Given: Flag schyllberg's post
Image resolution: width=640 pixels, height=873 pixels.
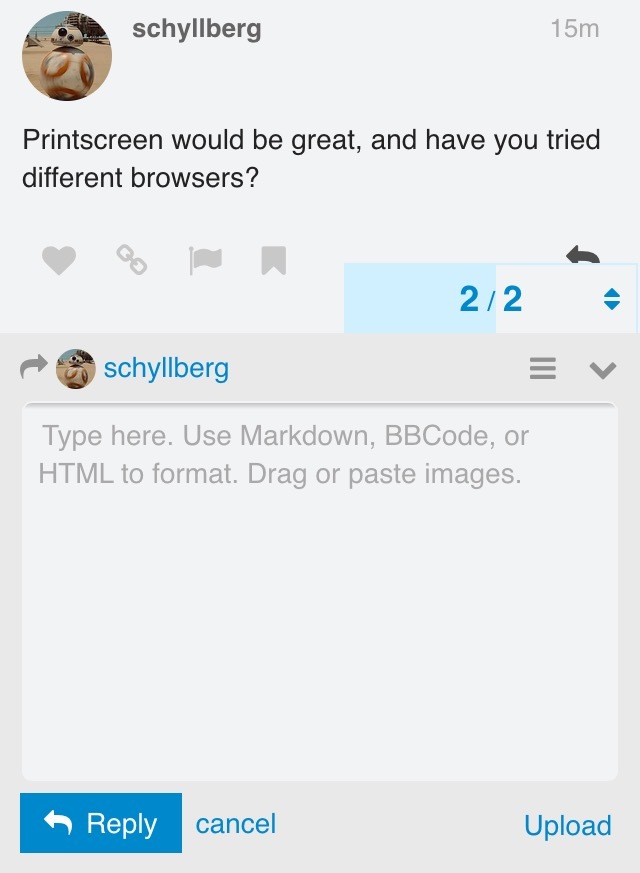Looking at the screenshot, I should pyautogui.click(x=204, y=261).
